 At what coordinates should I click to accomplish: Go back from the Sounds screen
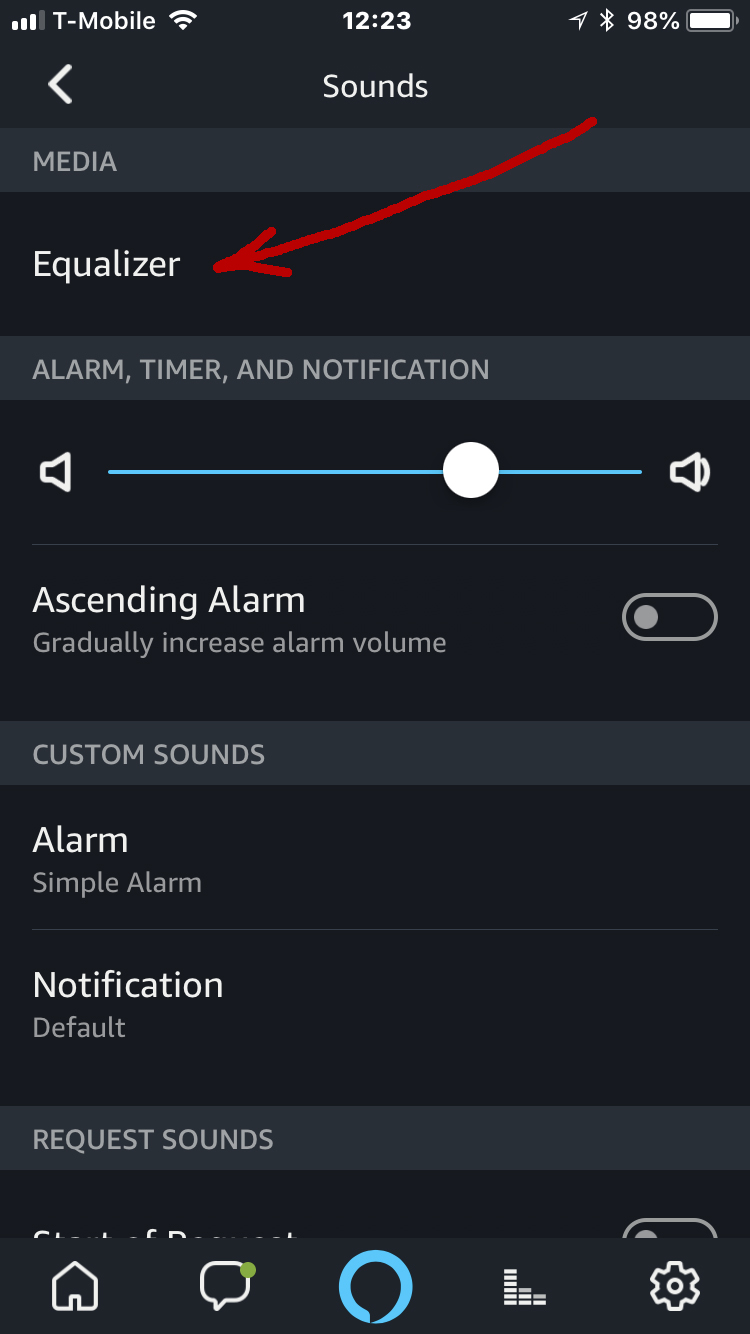60,85
